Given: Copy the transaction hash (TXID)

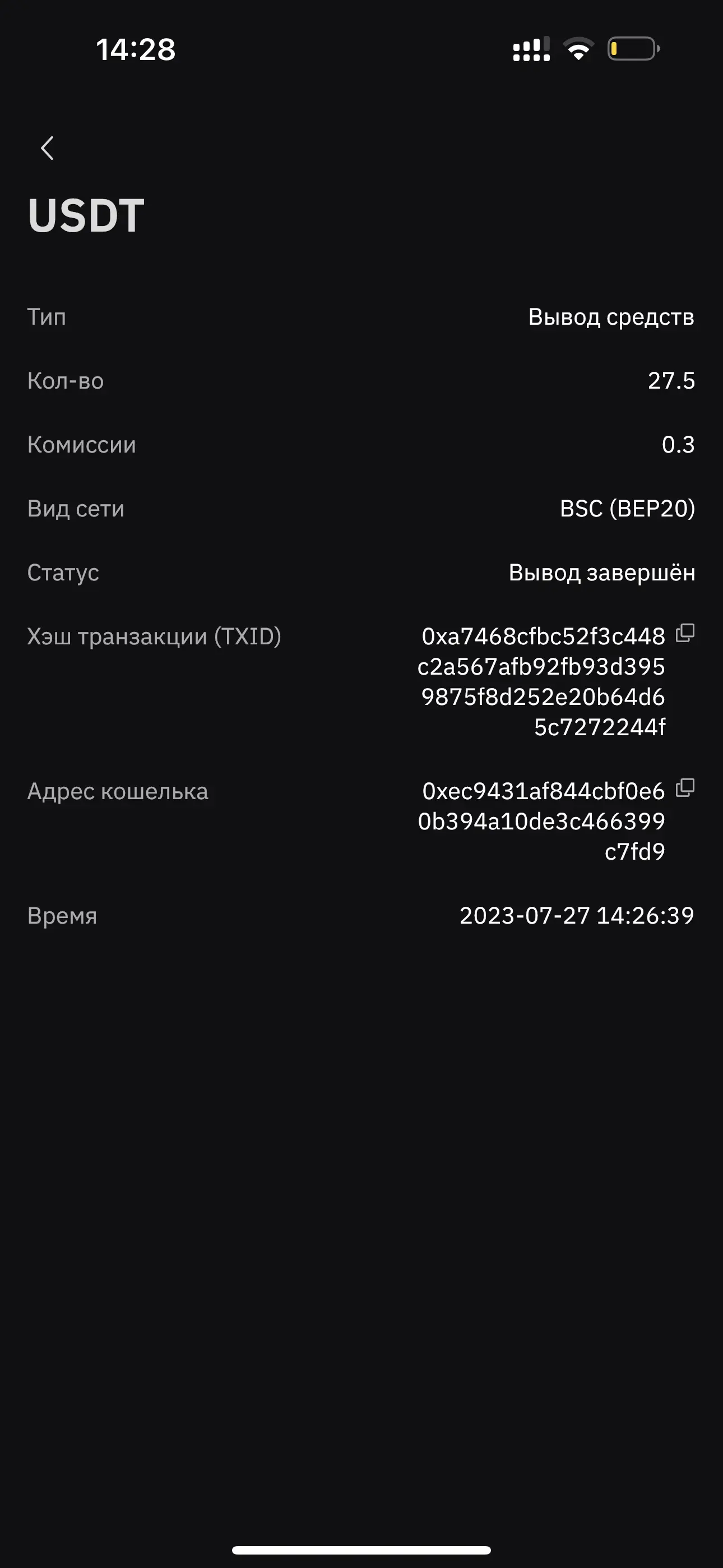Looking at the screenshot, I should 685,633.
